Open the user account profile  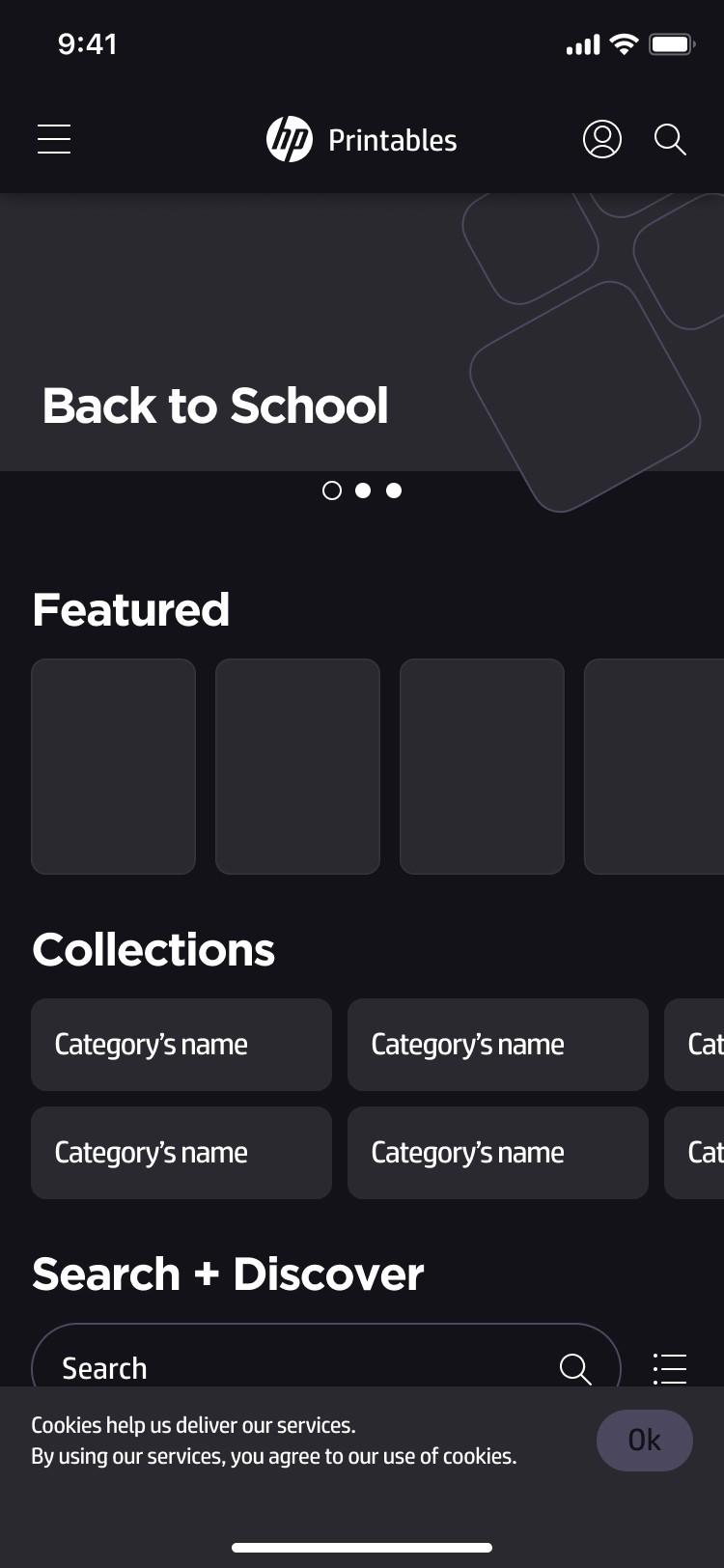(x=602, y=139)
